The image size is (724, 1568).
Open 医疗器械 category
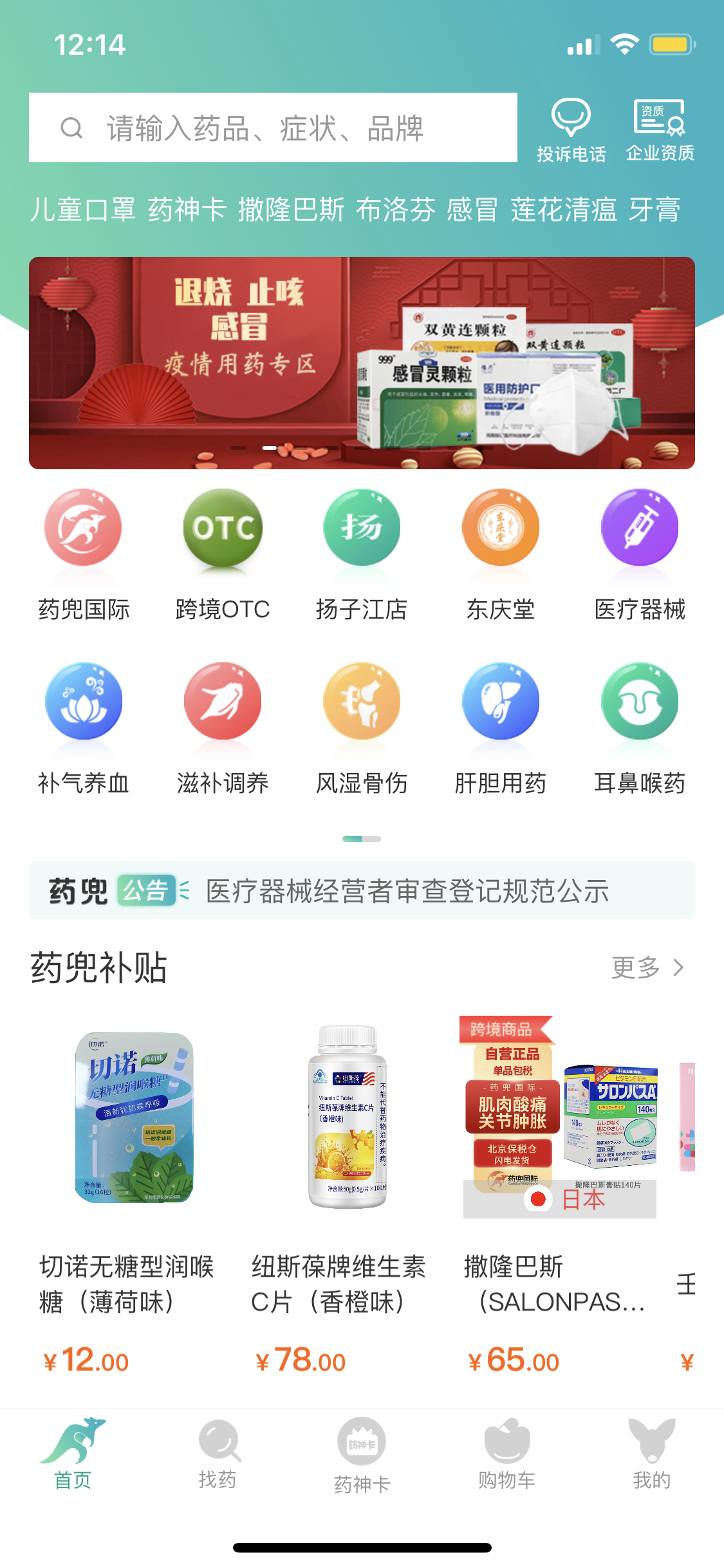(640, 554)
